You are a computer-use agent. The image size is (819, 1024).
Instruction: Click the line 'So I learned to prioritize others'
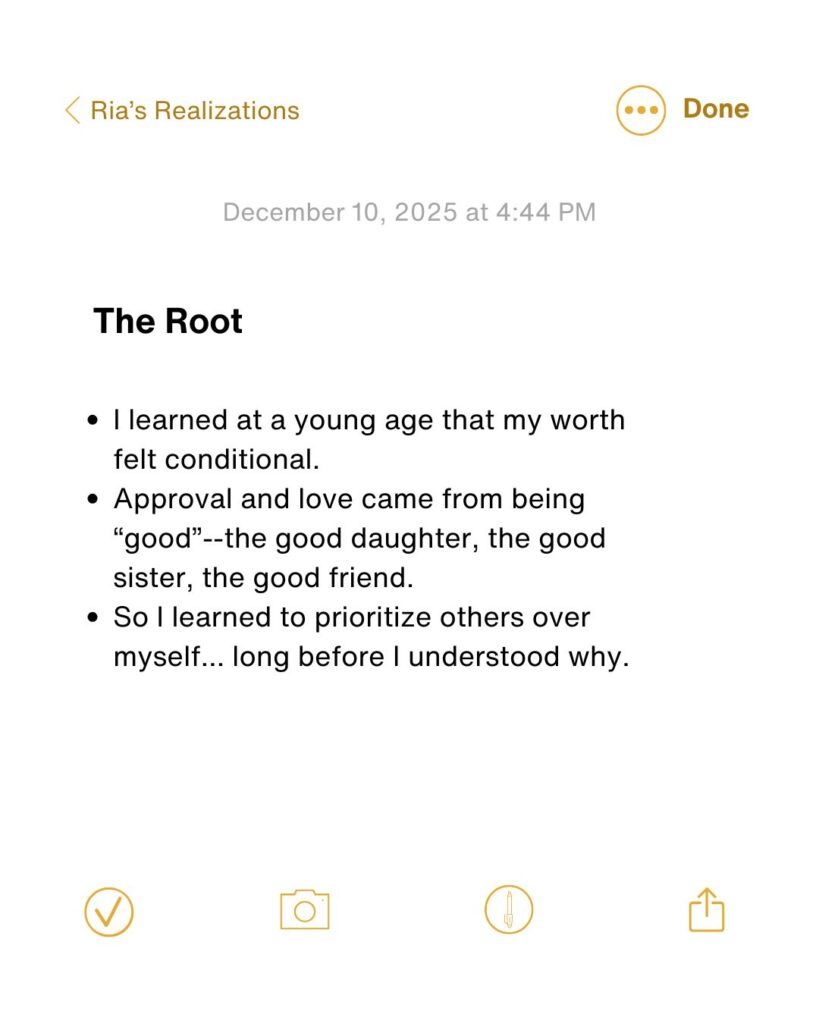coord(352,617)
